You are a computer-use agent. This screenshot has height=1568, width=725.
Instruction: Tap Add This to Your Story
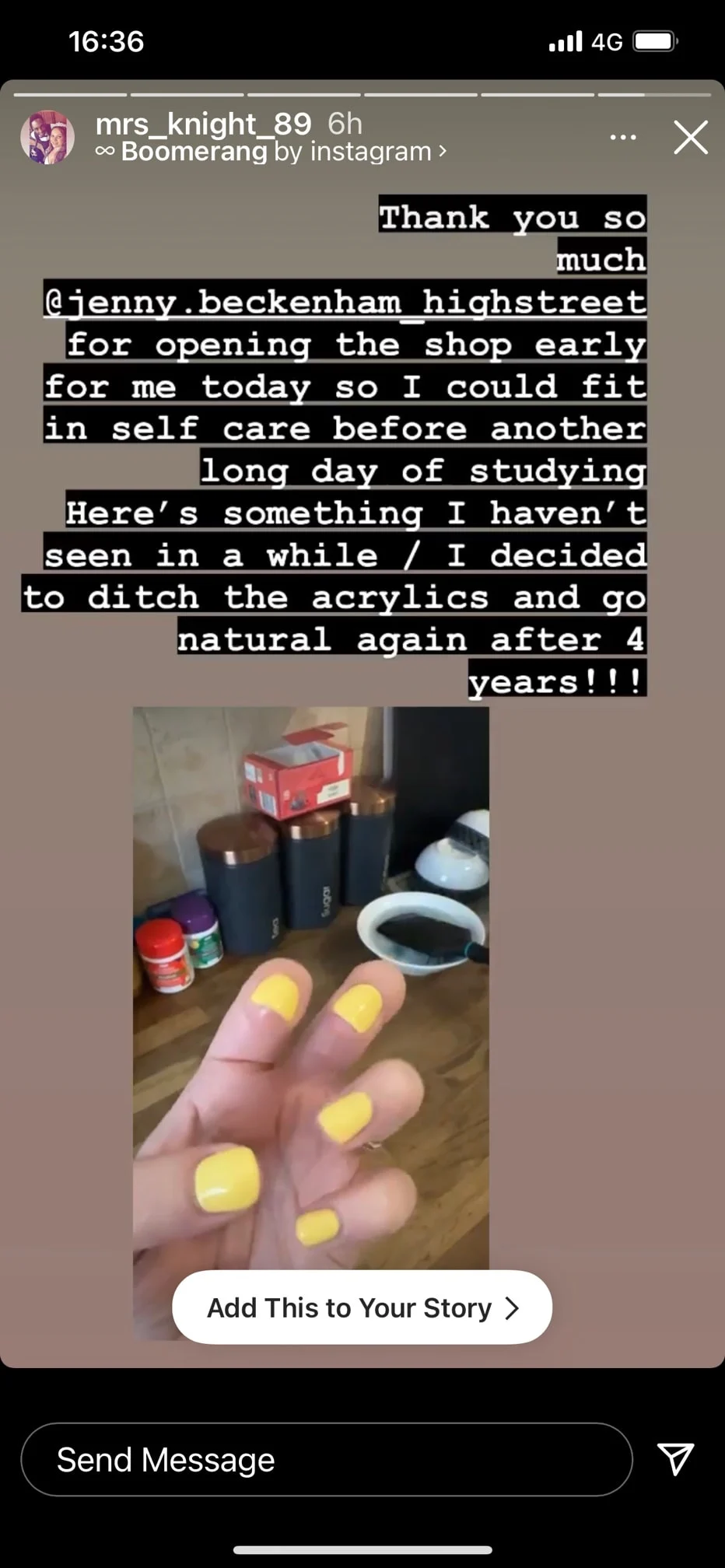(362, 1307)
